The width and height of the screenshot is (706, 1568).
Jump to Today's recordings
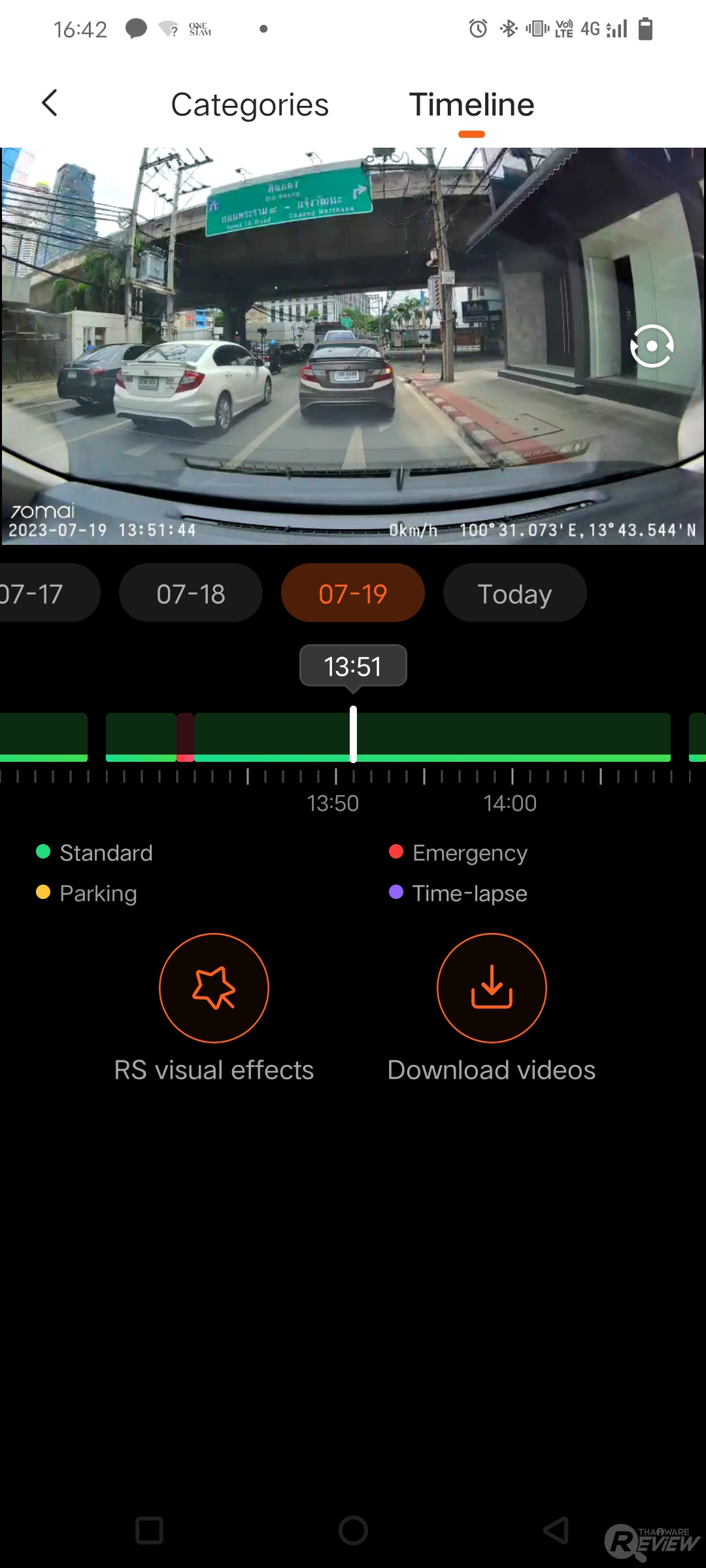514,593
